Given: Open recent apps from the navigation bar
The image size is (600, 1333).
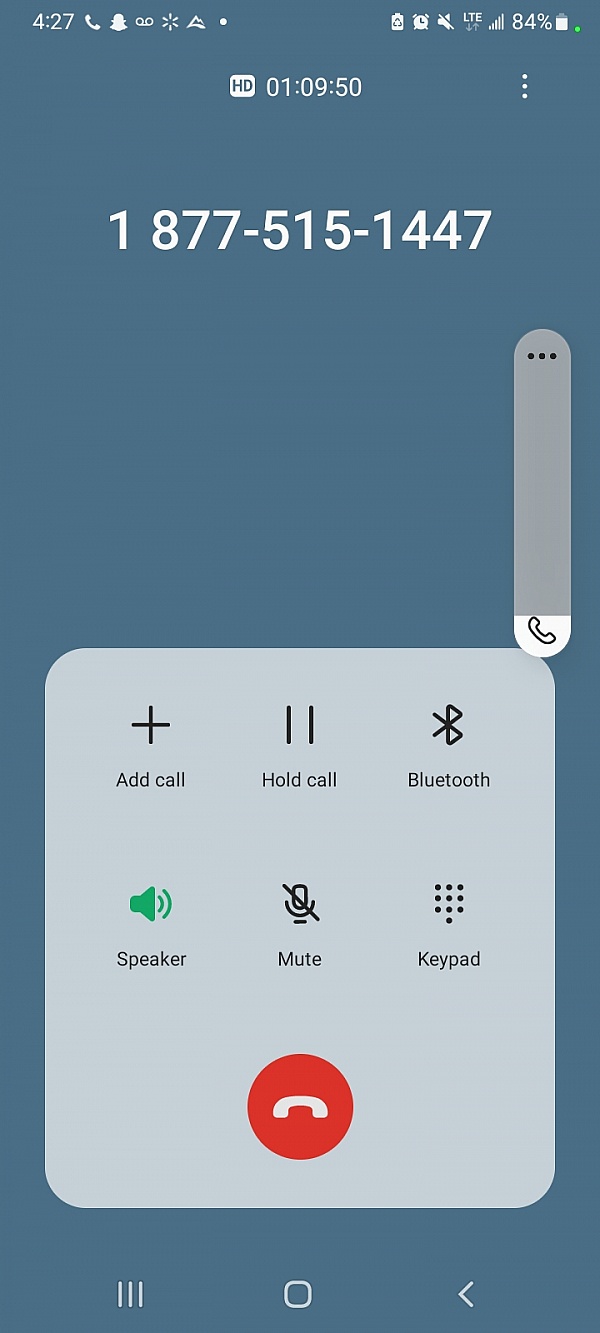Looking at the screenshot, I should pyautogui.click(x=131, y=1294).
